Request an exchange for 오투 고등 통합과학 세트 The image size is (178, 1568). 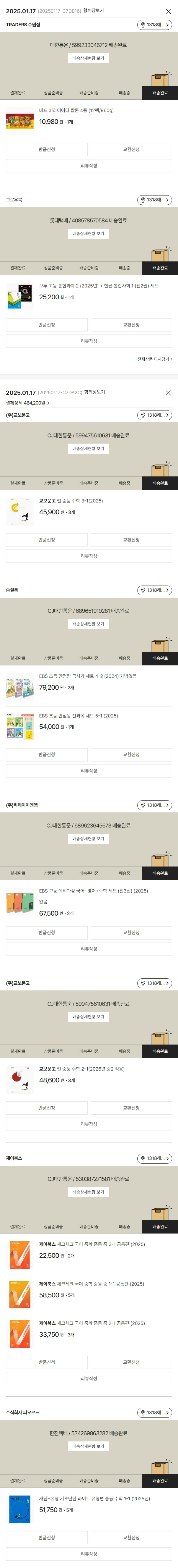tap(131, 324)
